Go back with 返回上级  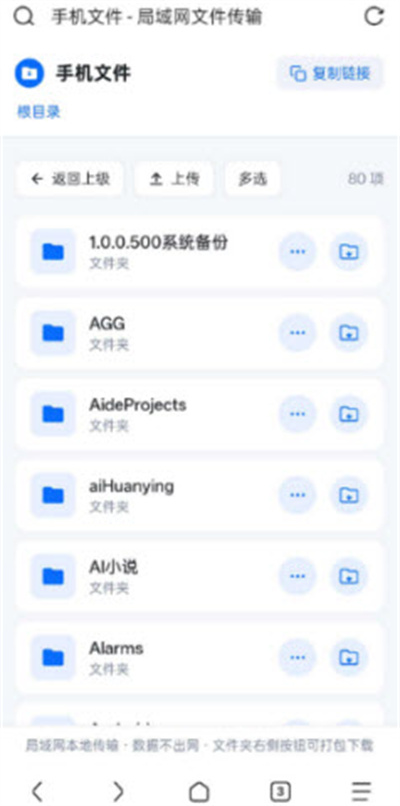(69, 179)
